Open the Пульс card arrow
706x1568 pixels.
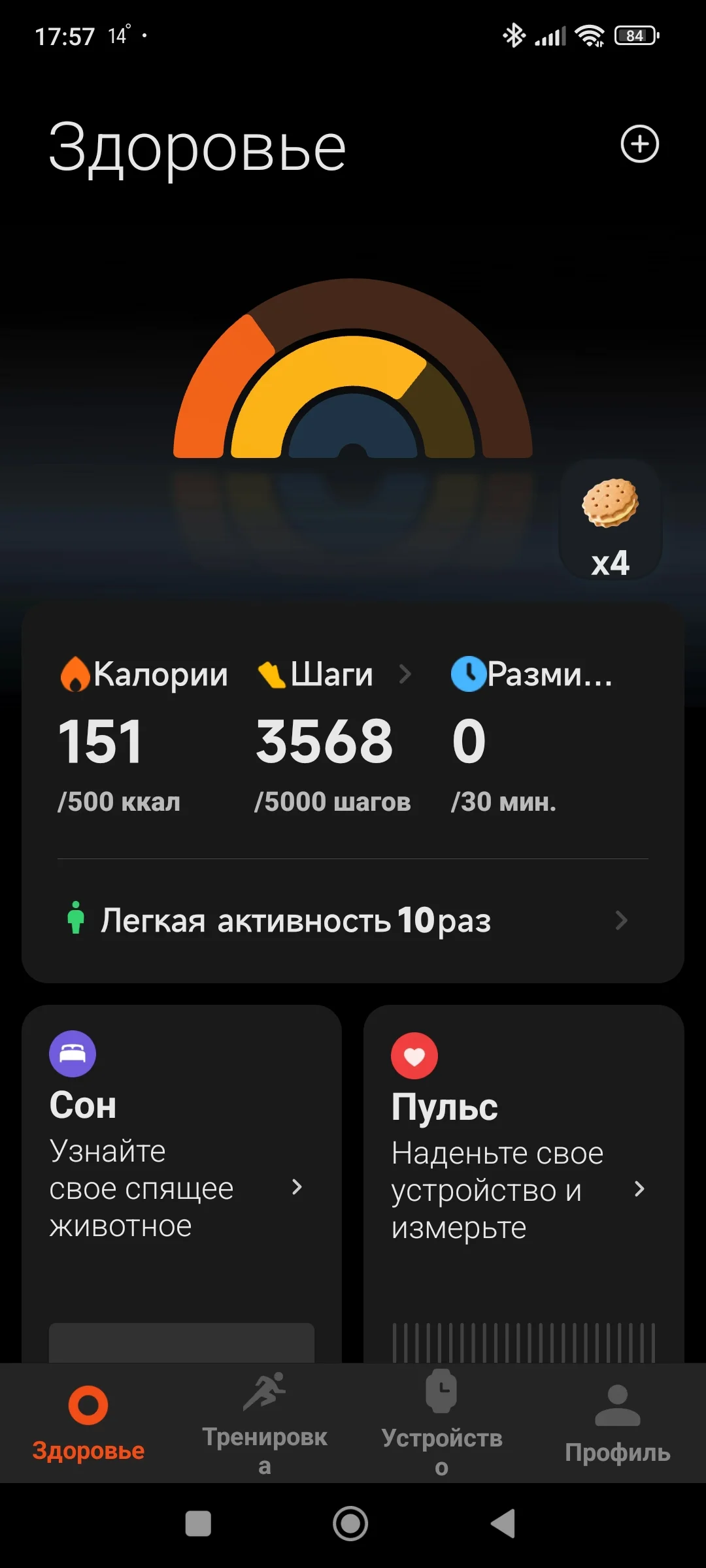point(641,1189)
